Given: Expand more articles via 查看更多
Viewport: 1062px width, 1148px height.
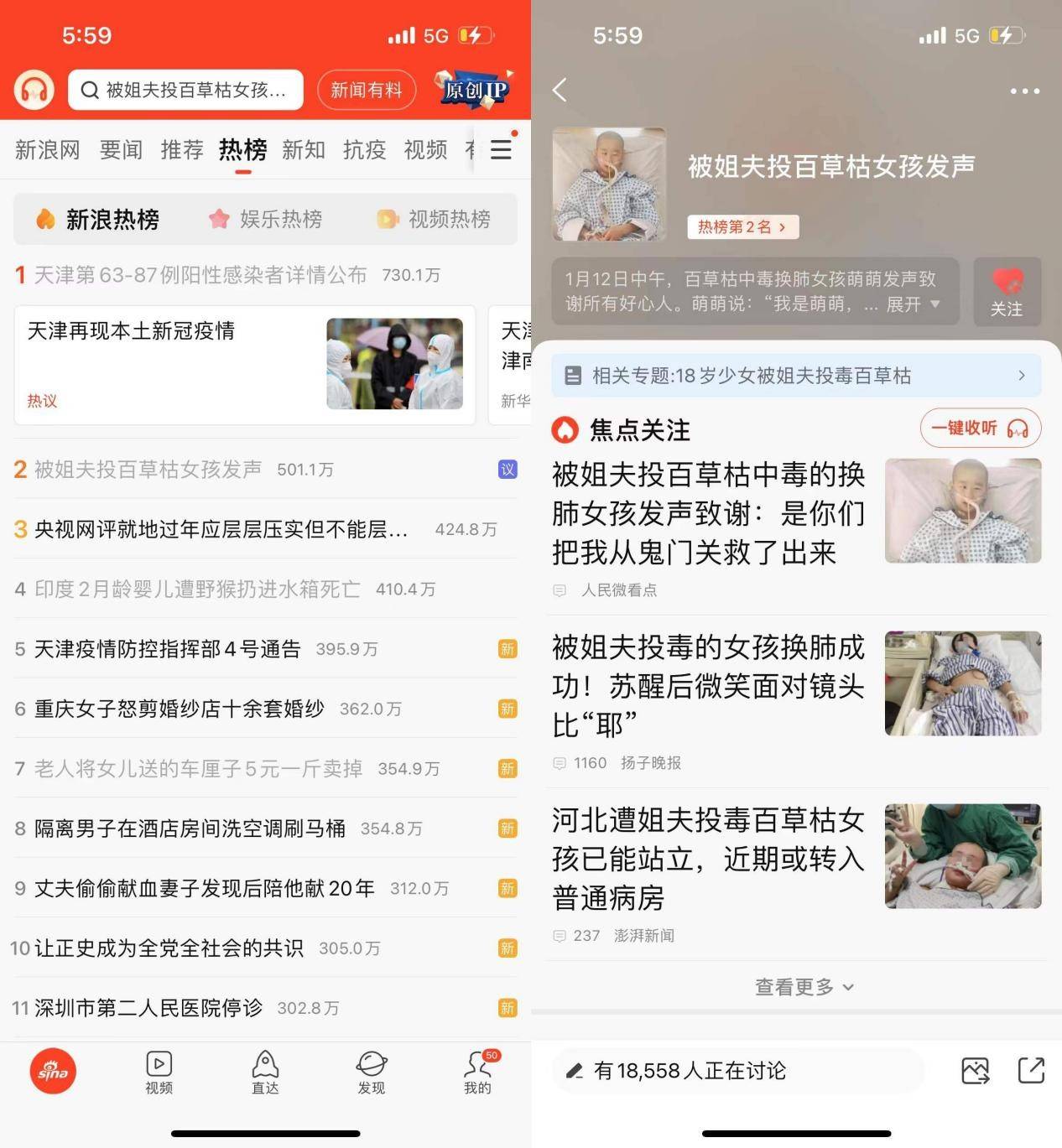Looking at the screenshot, I should click(x=803, y=987).
